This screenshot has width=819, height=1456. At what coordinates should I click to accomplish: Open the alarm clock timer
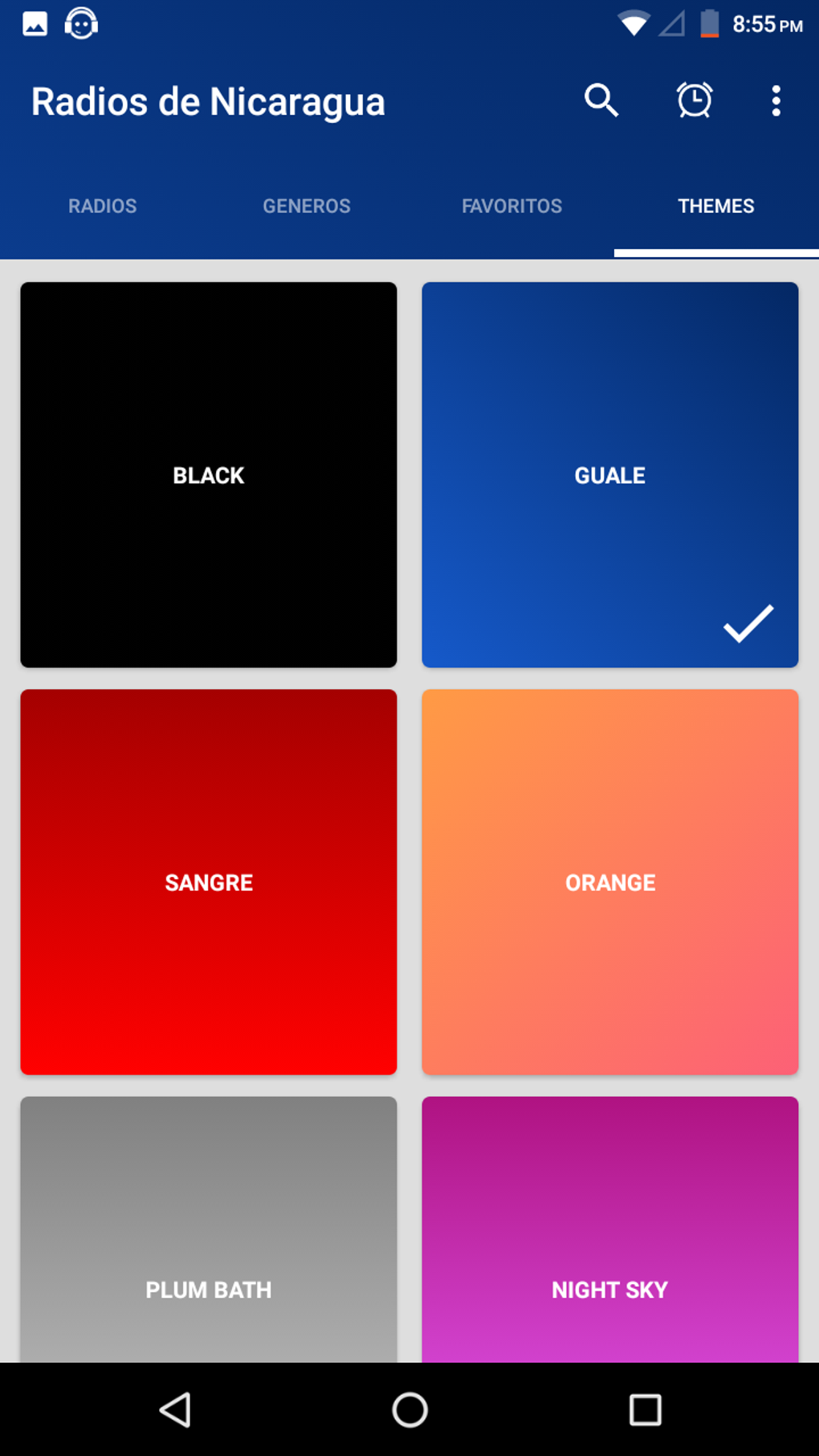pyautogui.click(x=695, y=101)
